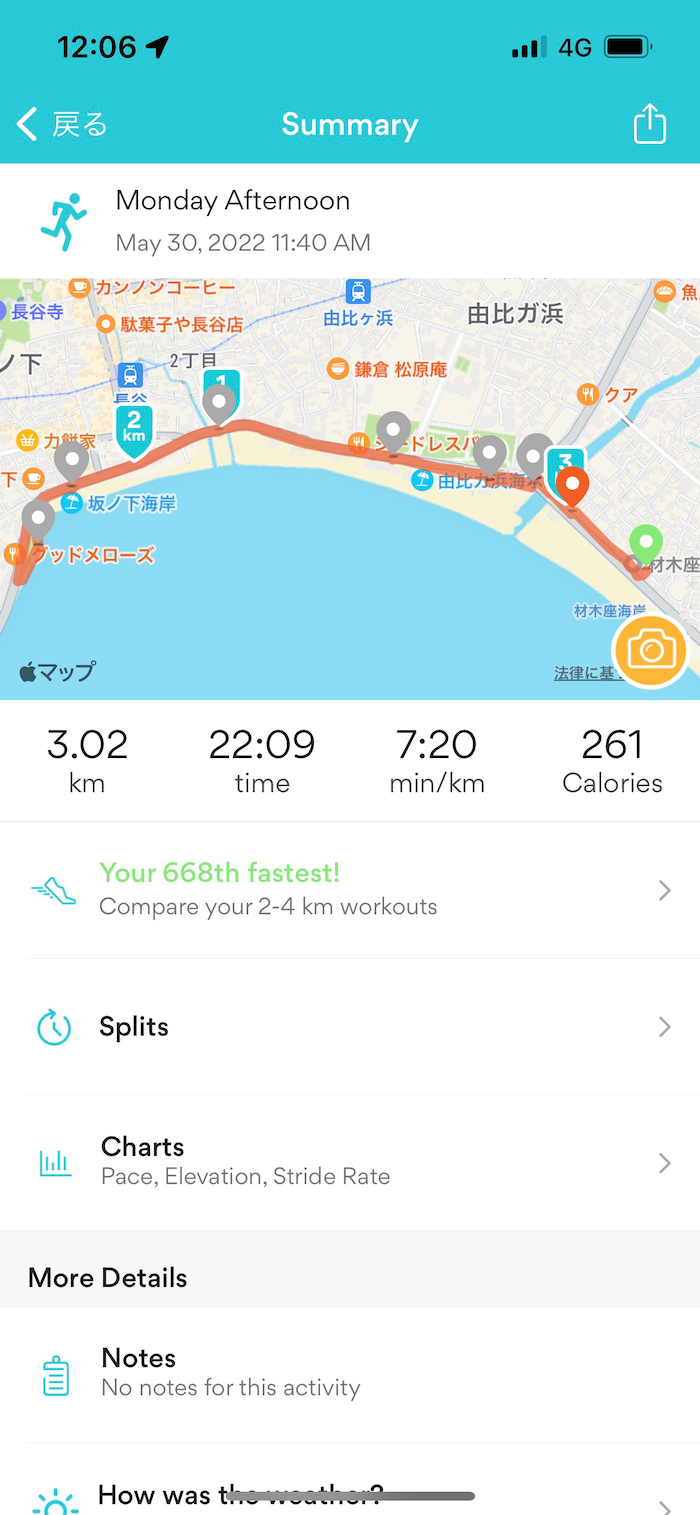Screen dimensions: 700x1515
Task: Add a photo with the camera button
Action: pyautogui.click(x=651, y=652)
